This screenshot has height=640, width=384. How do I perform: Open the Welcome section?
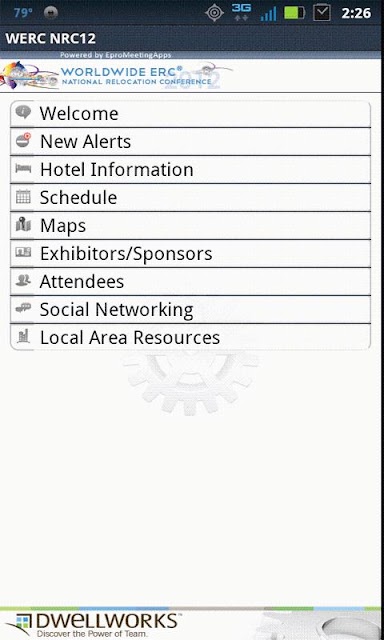point(190,114)
